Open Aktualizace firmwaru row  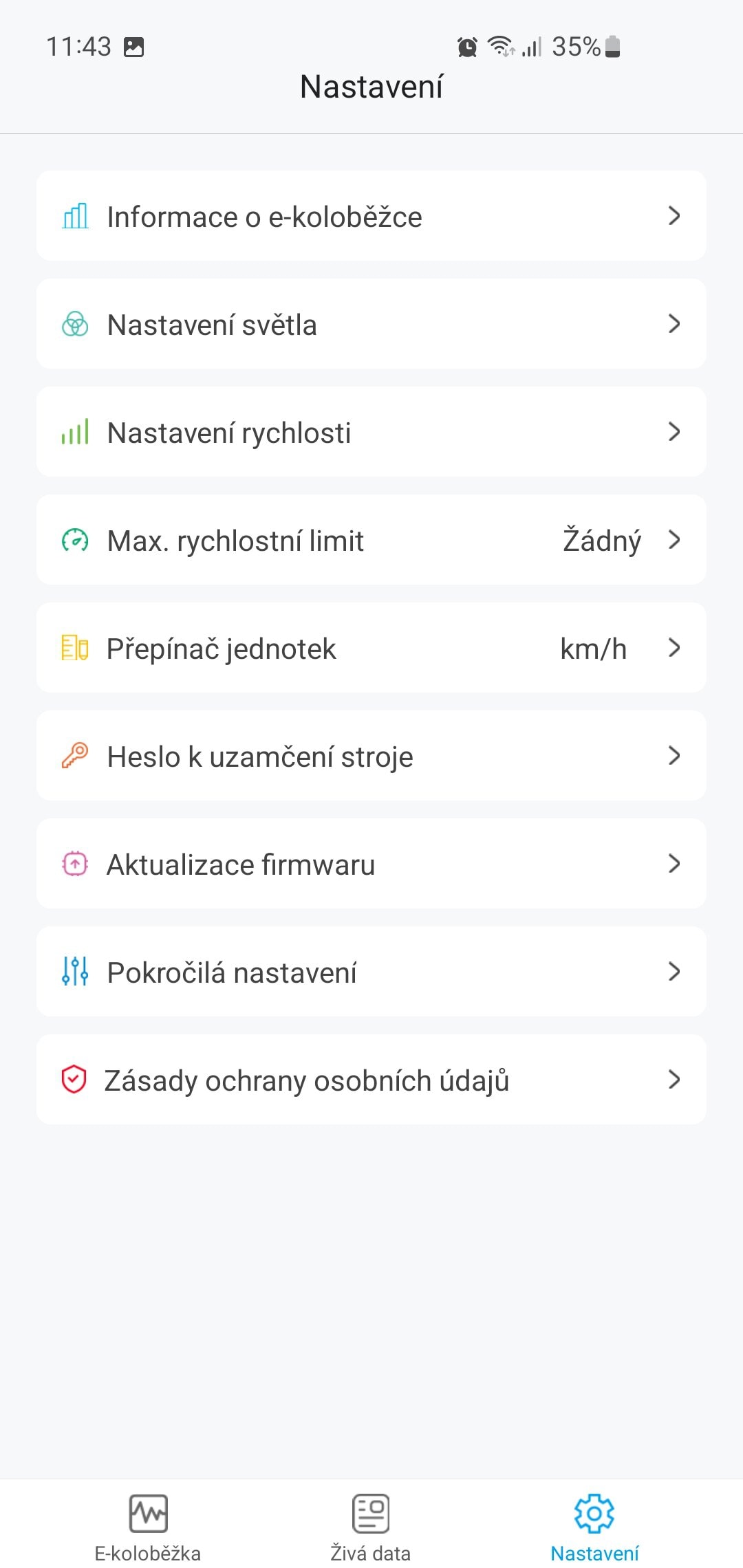coord(371,864)
